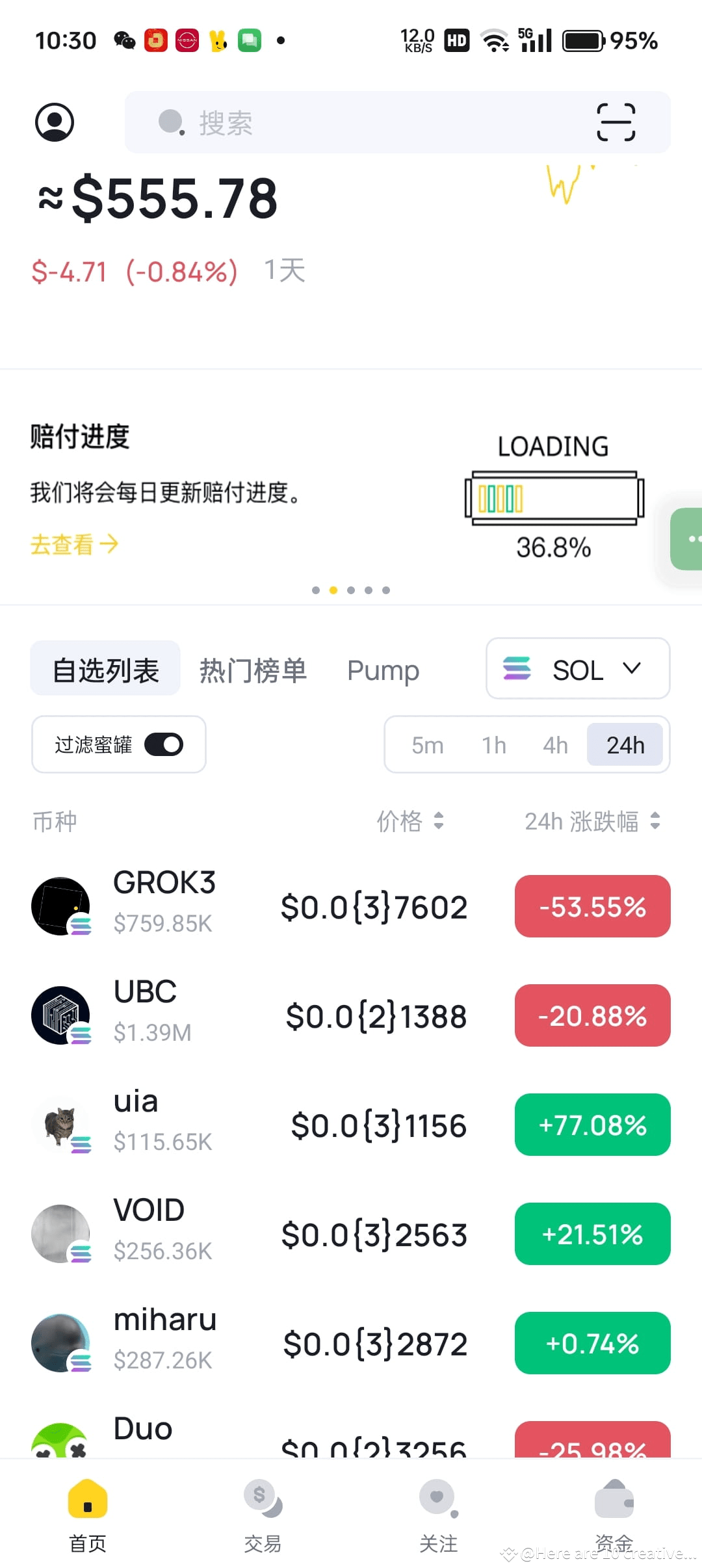This screenshot has height=1568, width=702.
Task: Open the Pump tab
Action: coord(383,670)
